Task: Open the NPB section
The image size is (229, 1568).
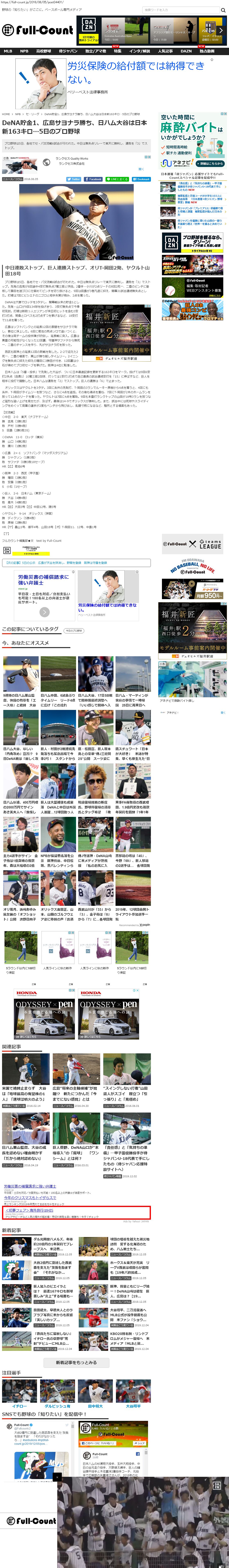Action: tap(24, 51)
